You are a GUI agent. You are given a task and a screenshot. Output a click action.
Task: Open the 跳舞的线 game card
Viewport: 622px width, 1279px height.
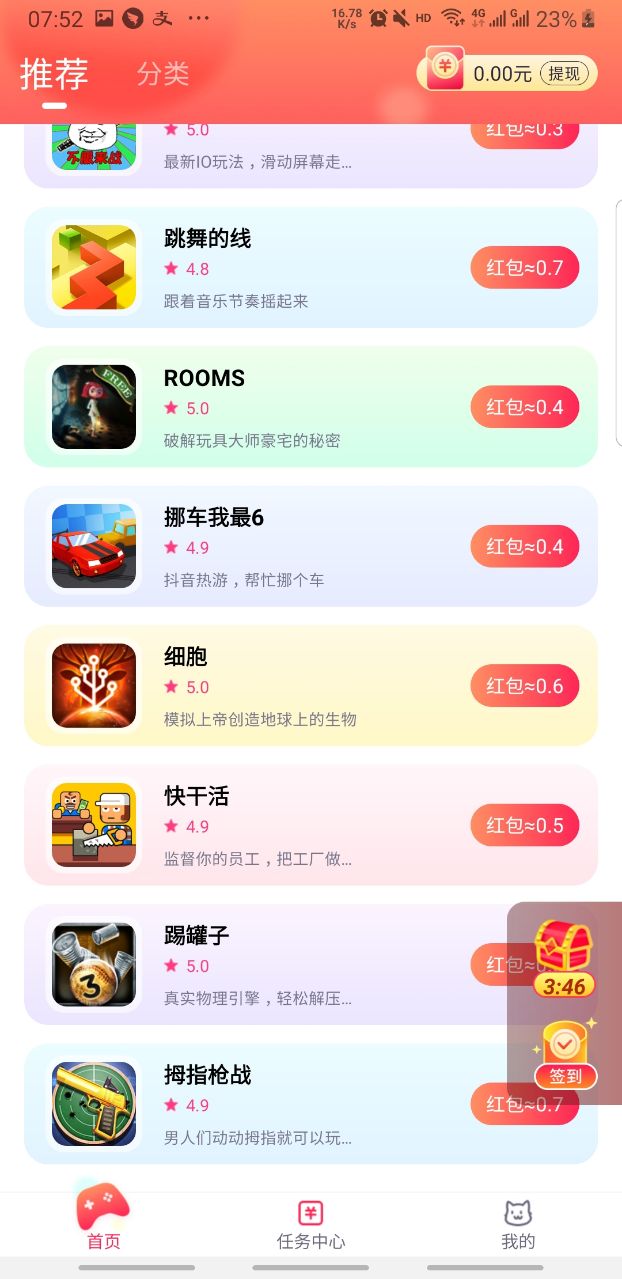[x=300, y=267]
